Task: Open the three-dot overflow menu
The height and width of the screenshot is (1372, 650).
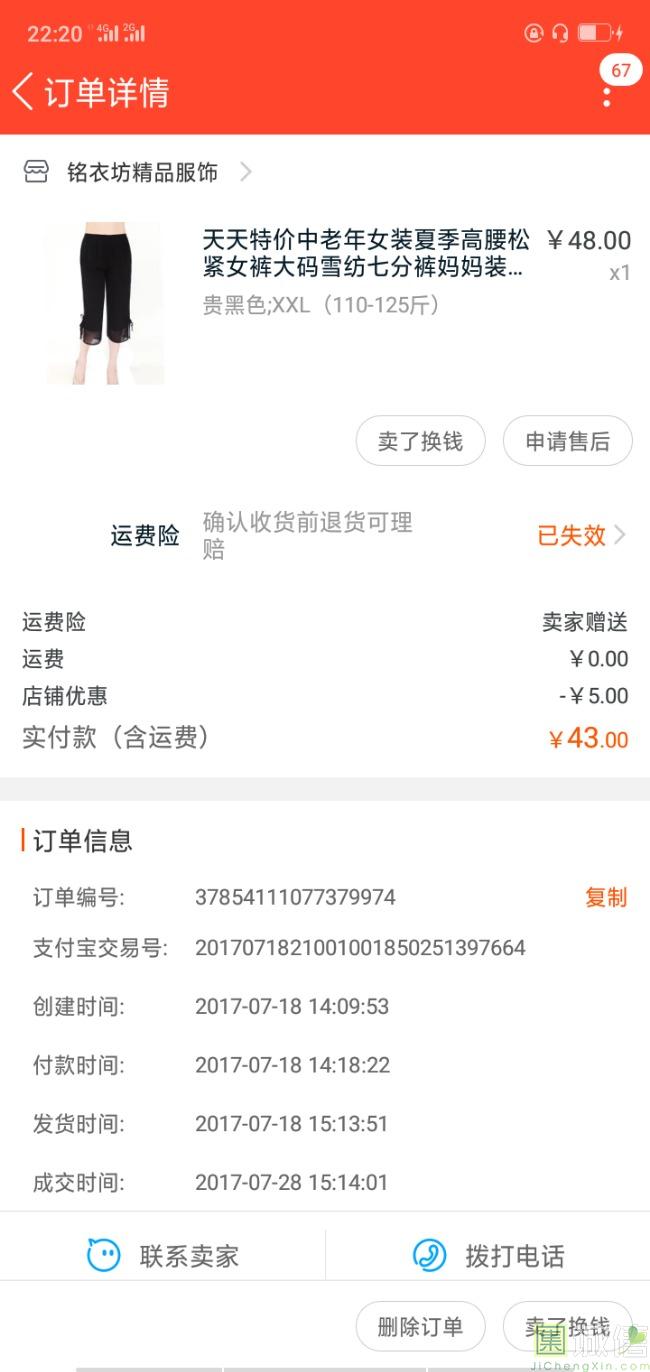Action: point(607,96)
